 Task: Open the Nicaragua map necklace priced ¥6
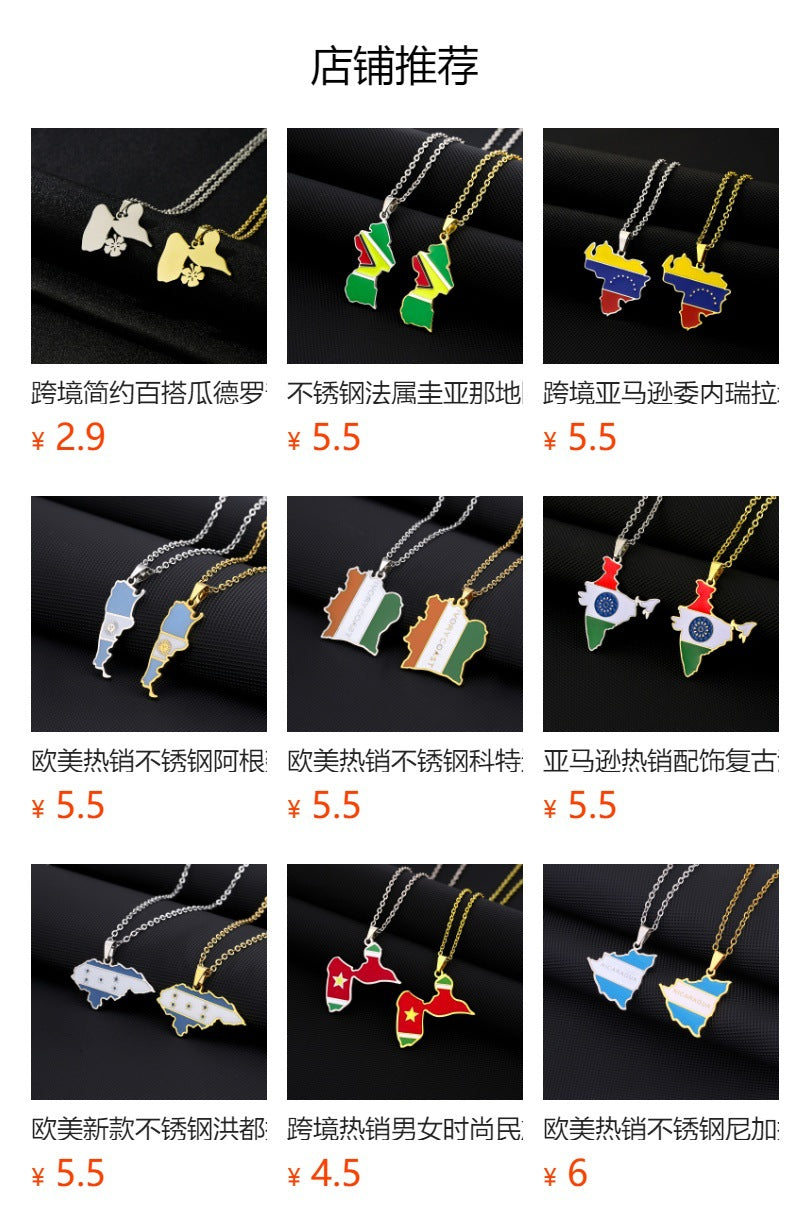(660, 982)
